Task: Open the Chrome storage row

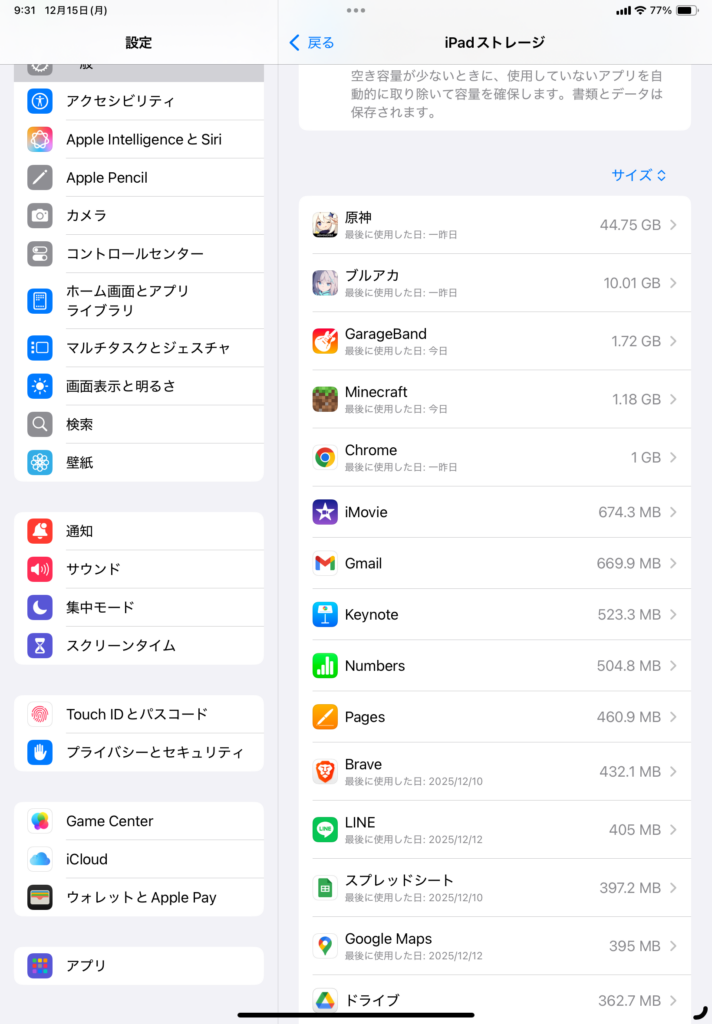Action: coord(494,457)
